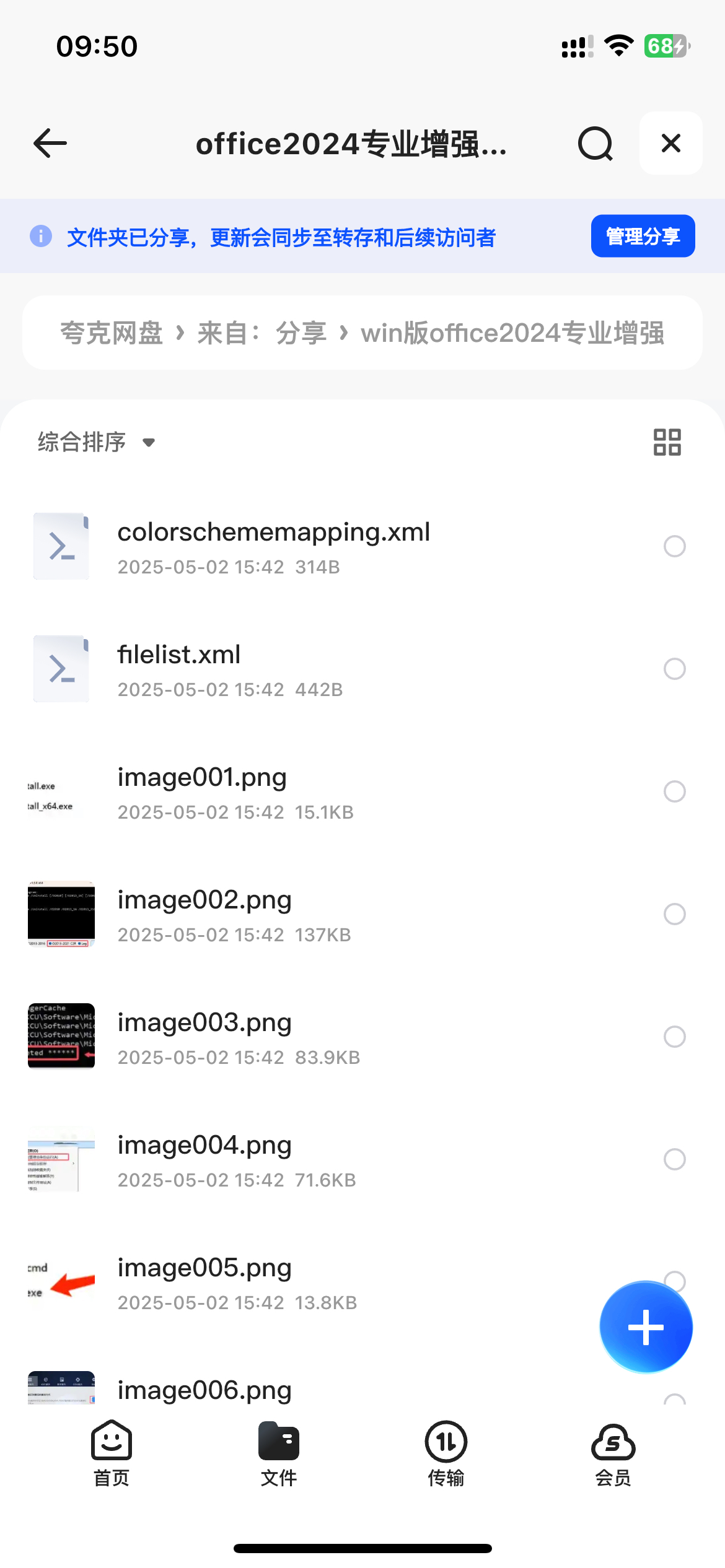Tap the 管理分享 button
725x1568 pixels.
(x=643, y=236)
